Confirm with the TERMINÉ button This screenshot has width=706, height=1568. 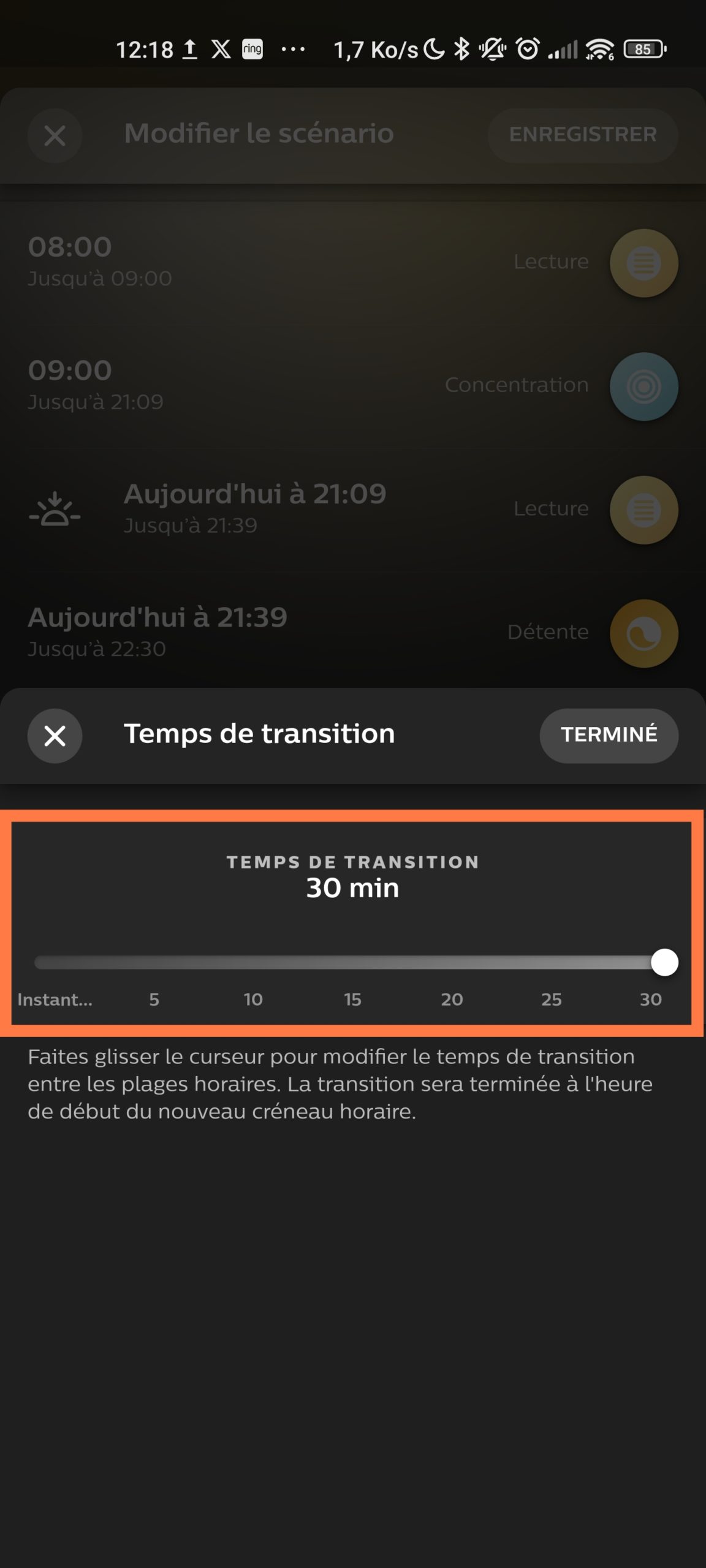point(609,736)
